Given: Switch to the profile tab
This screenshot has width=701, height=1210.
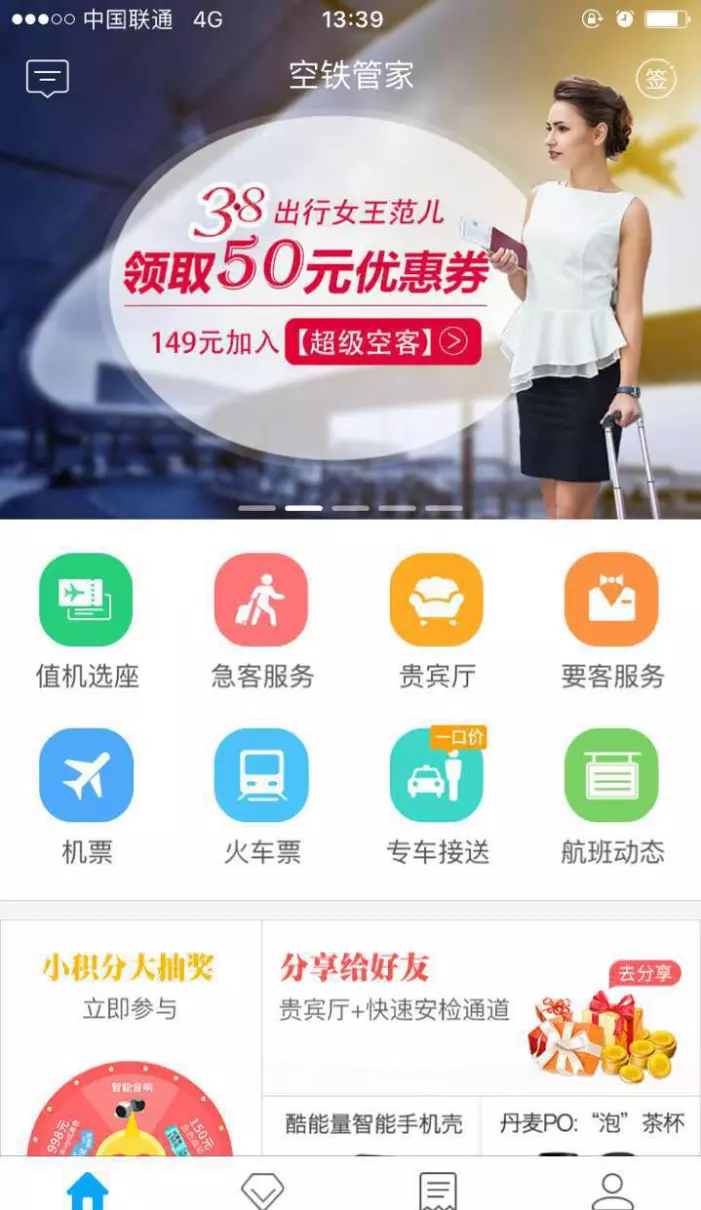Looking at the screenshot, I should coord(612,1190).
